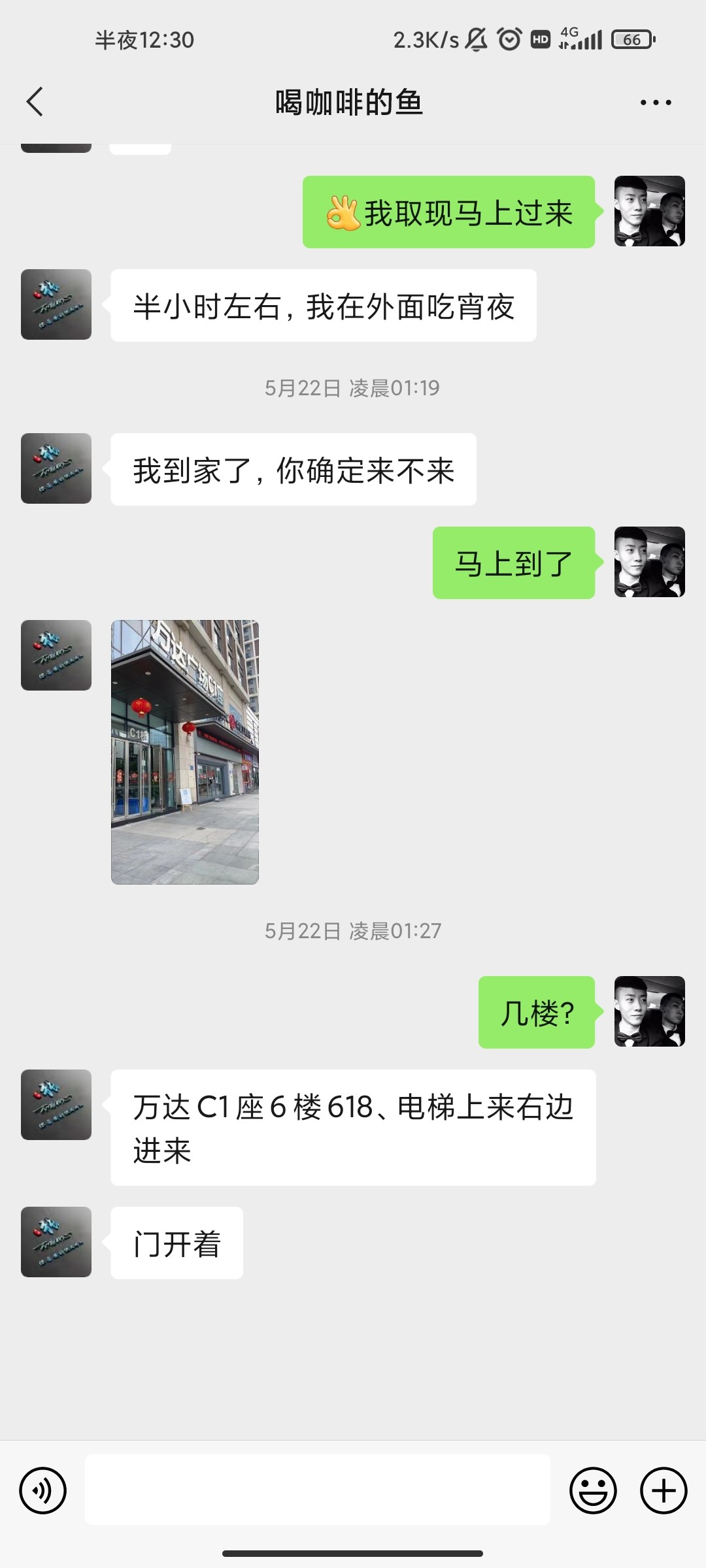Open the emoji panel
The height and width of the screenshot is (1568, 706).
(x=592, y=1490)
